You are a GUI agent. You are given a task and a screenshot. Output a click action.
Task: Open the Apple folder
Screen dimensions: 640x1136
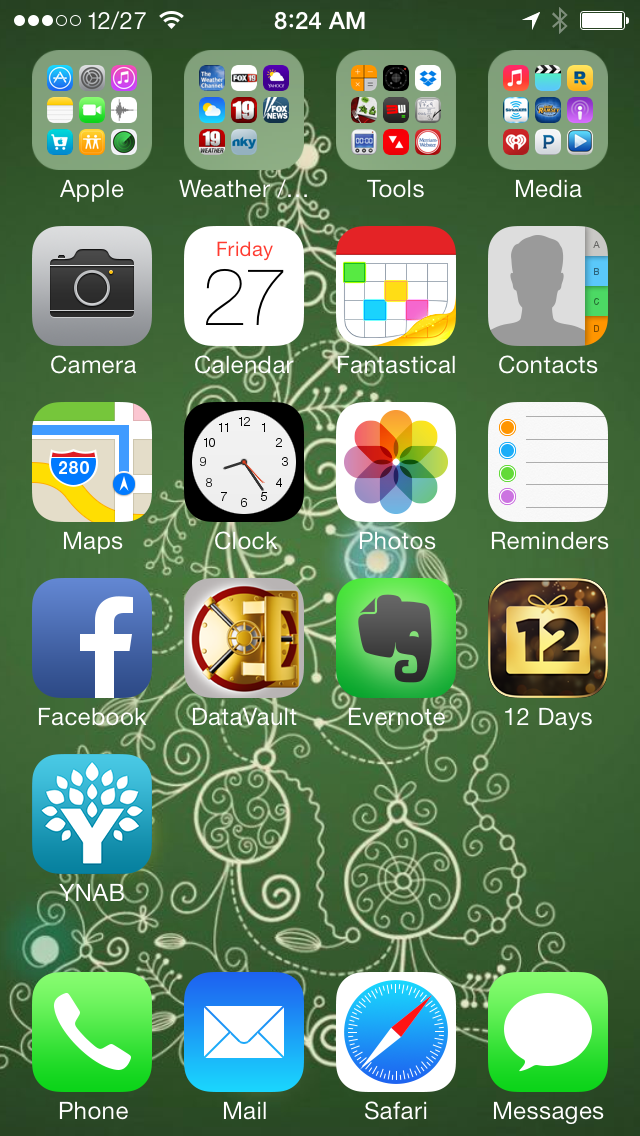(x=92, y=110)
